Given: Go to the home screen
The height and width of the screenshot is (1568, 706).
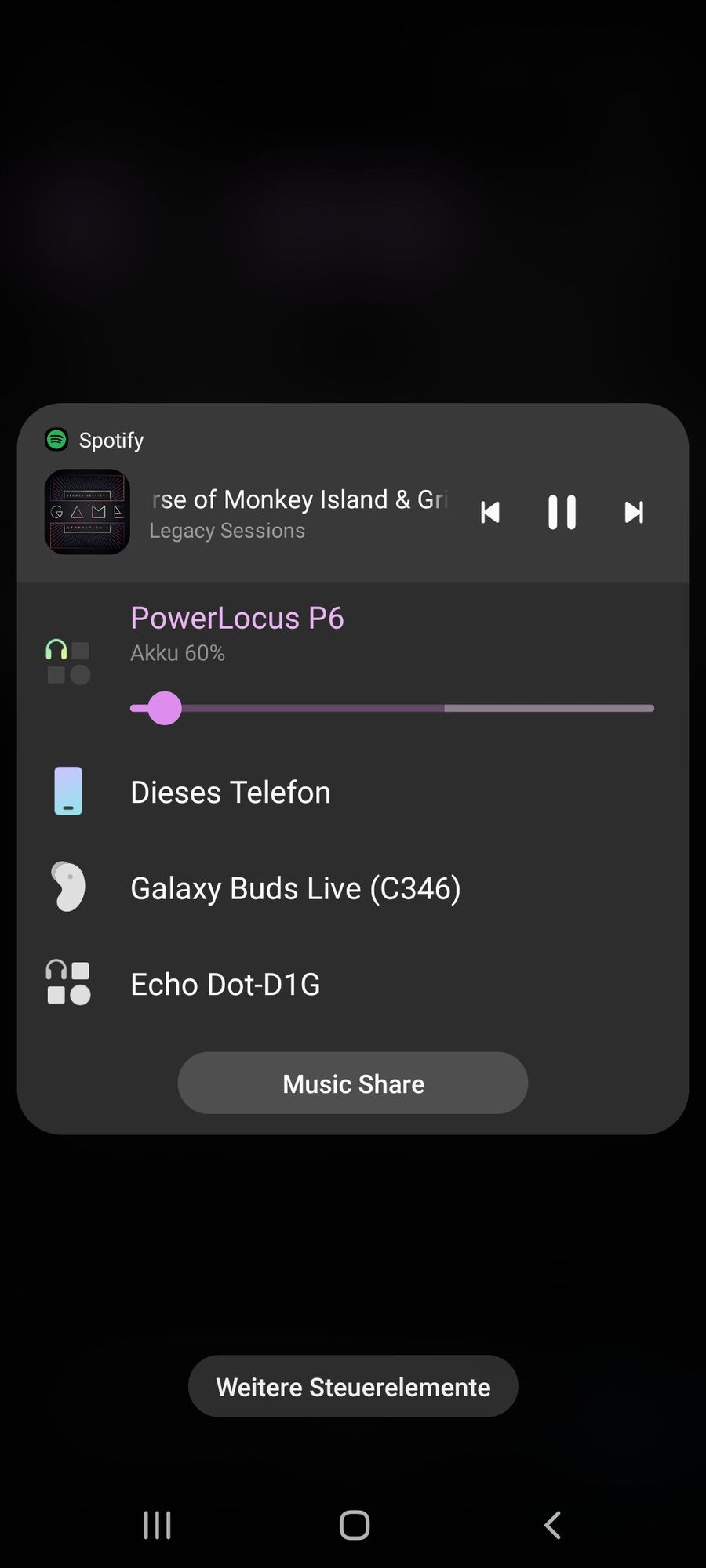Looking at the screenshot, I should 354,1525.
